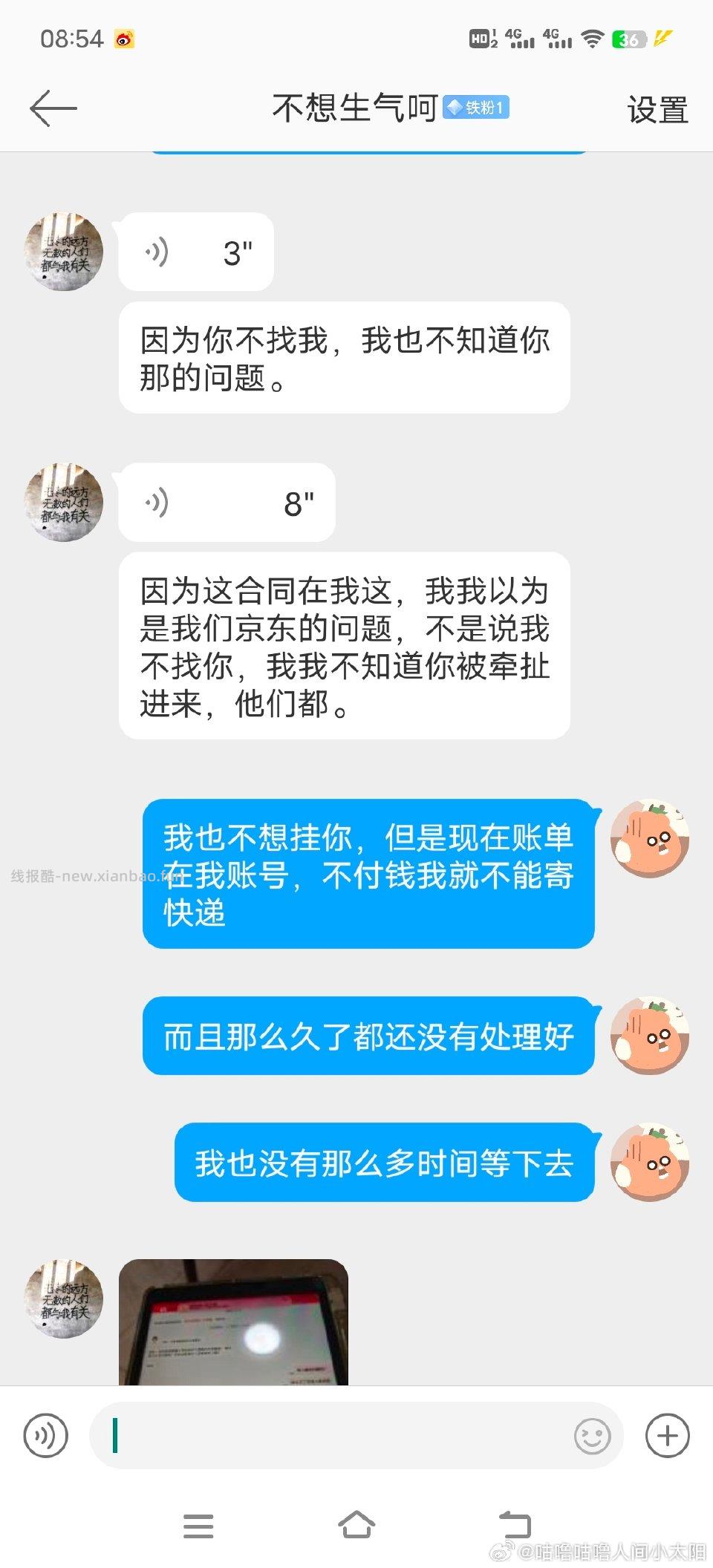
Task: Tap the back arrow to leave chat
Action: coord(53,108)
